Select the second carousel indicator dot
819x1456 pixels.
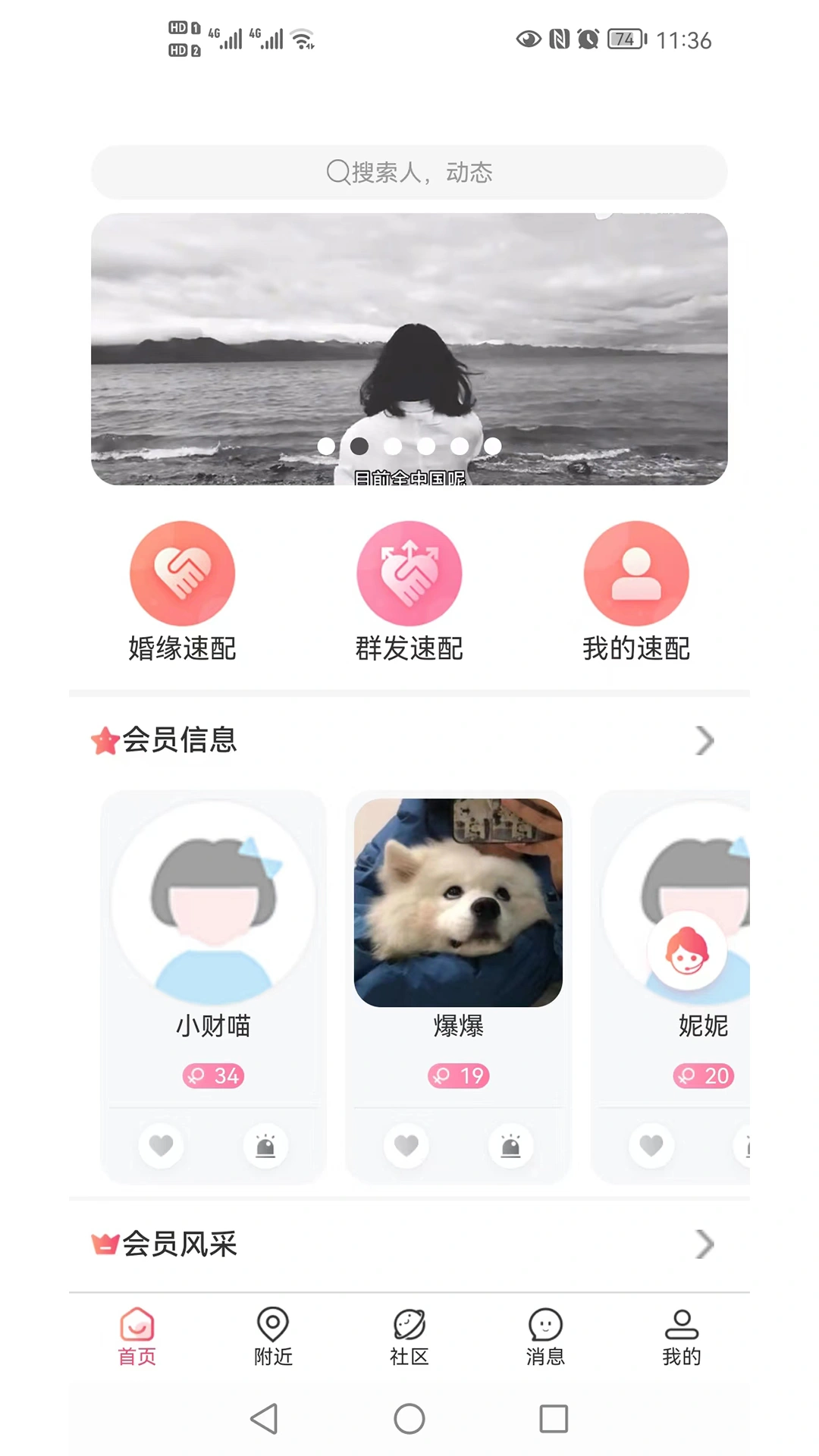[x=359, y=447]
